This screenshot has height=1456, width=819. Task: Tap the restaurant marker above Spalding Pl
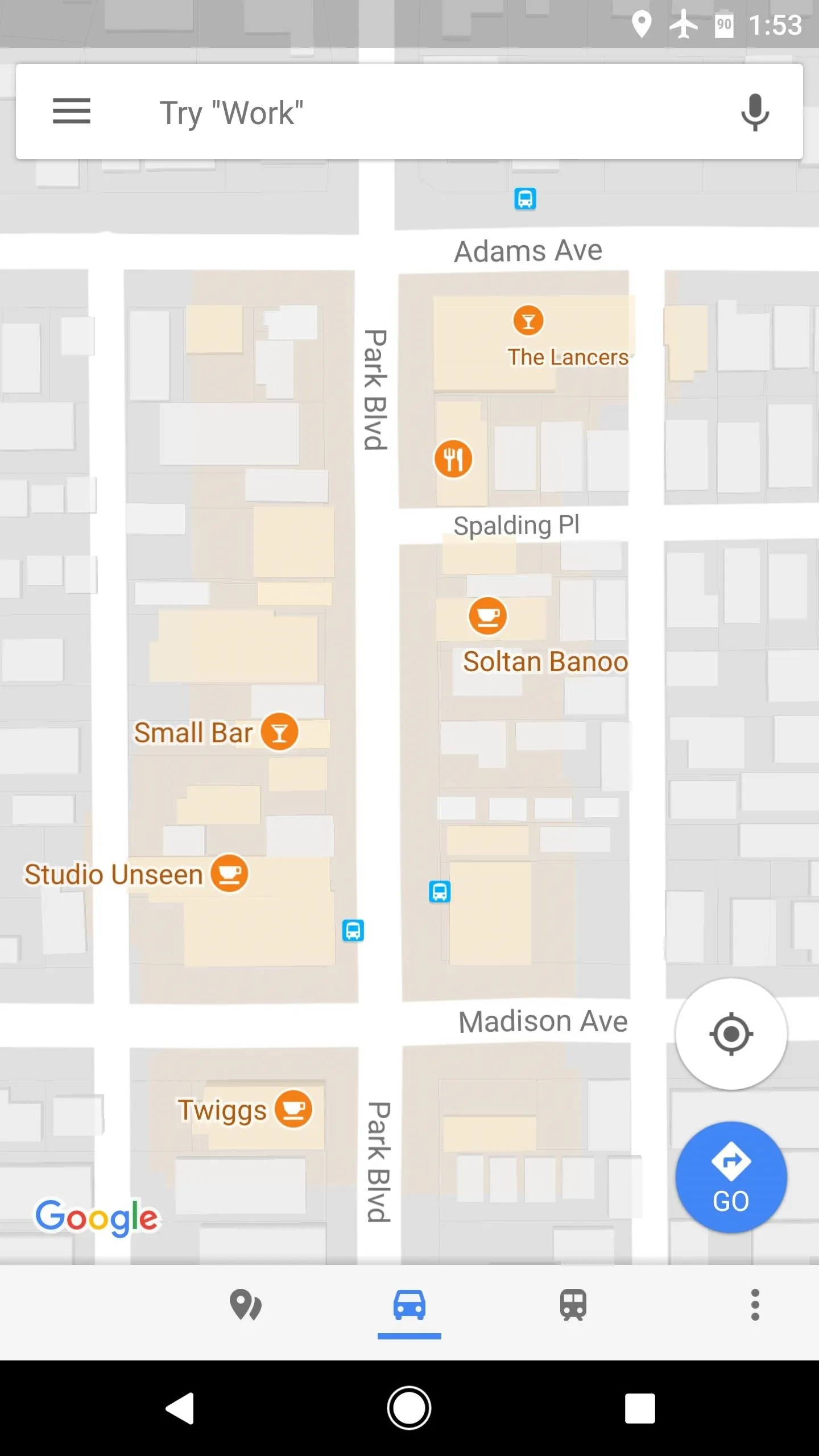(453, 458)
